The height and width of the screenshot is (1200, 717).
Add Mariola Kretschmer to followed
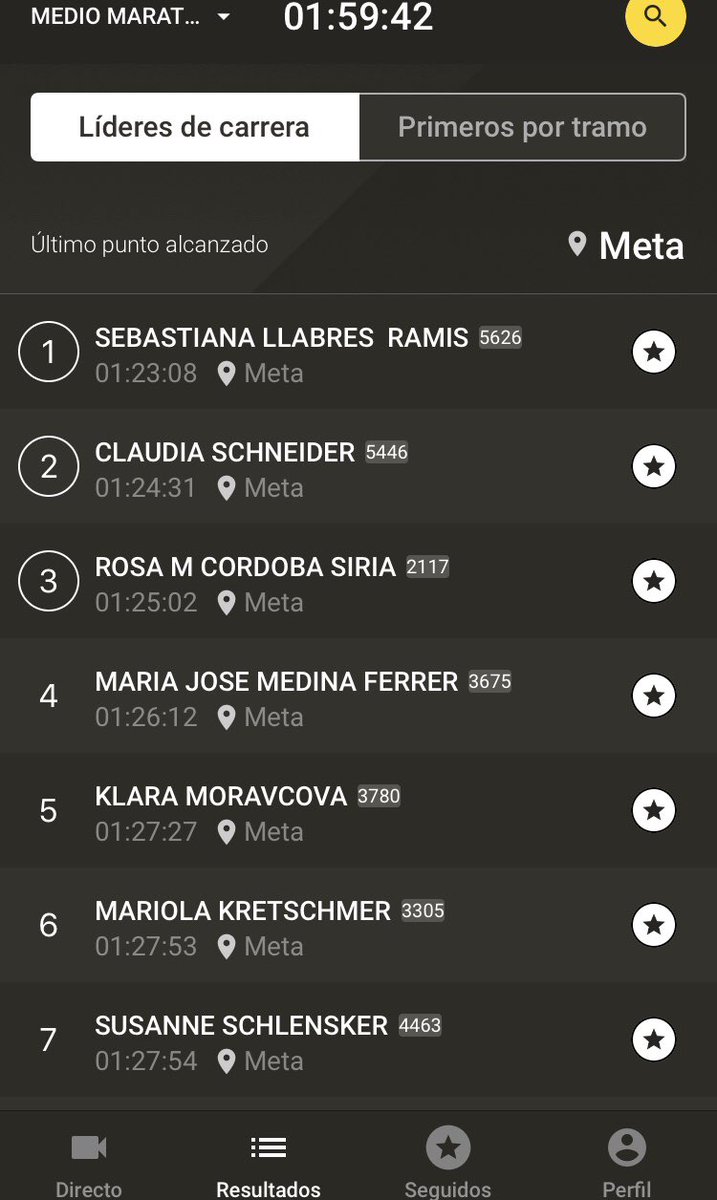(x=654, y=925)
